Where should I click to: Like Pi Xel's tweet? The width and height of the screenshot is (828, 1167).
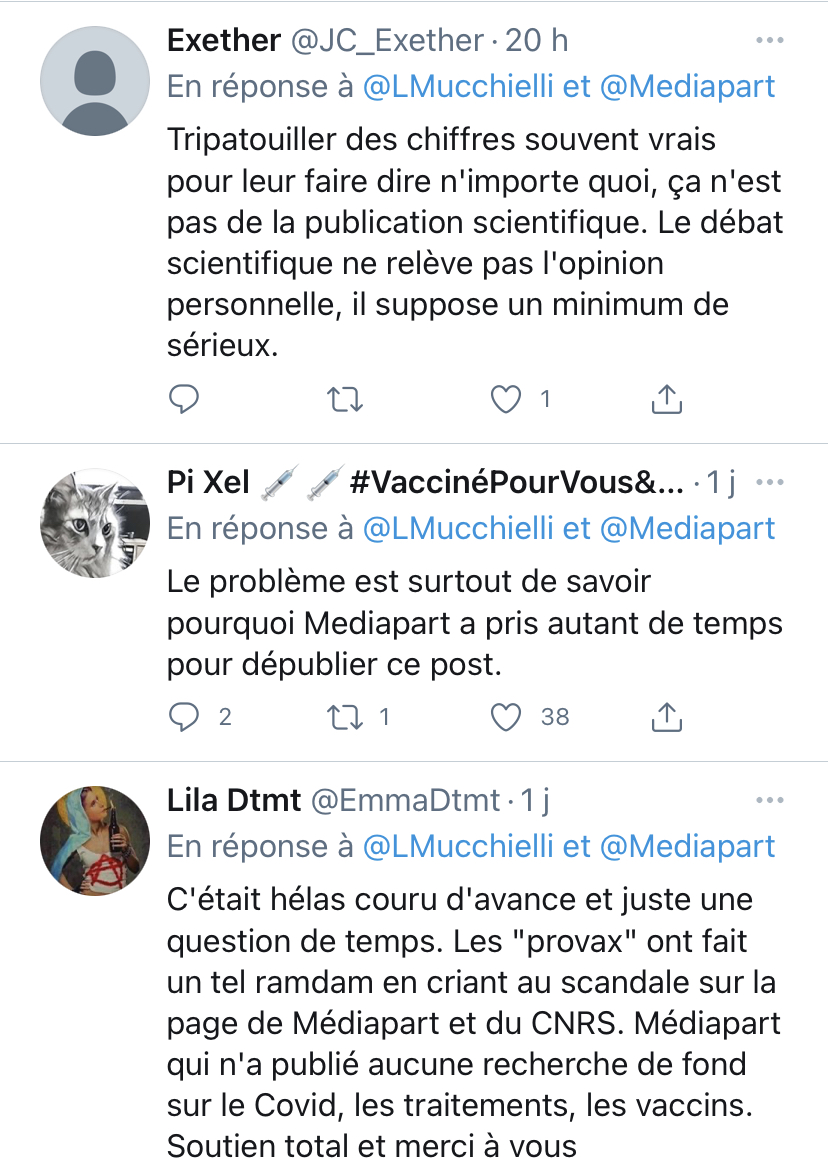click(x=506, y=717)
